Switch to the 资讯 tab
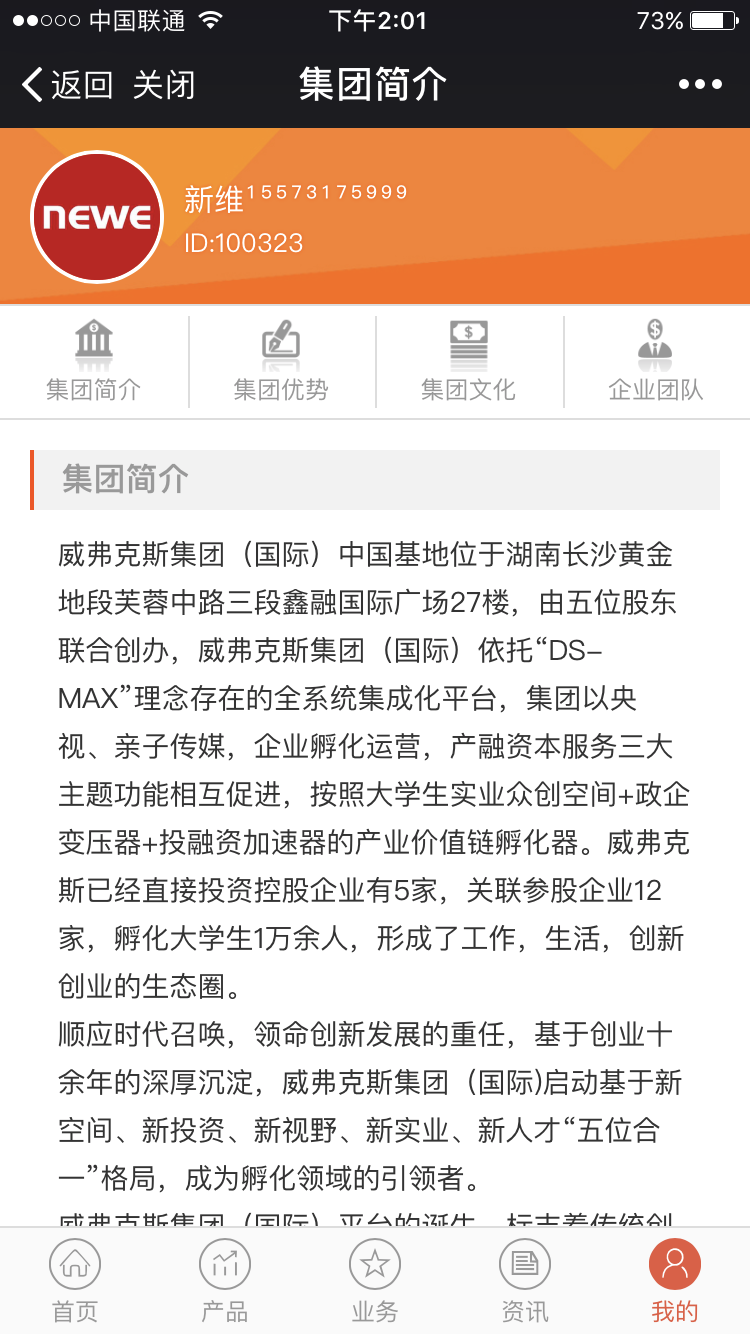Screen dimensions: 750x1334 click(525, 1282)
